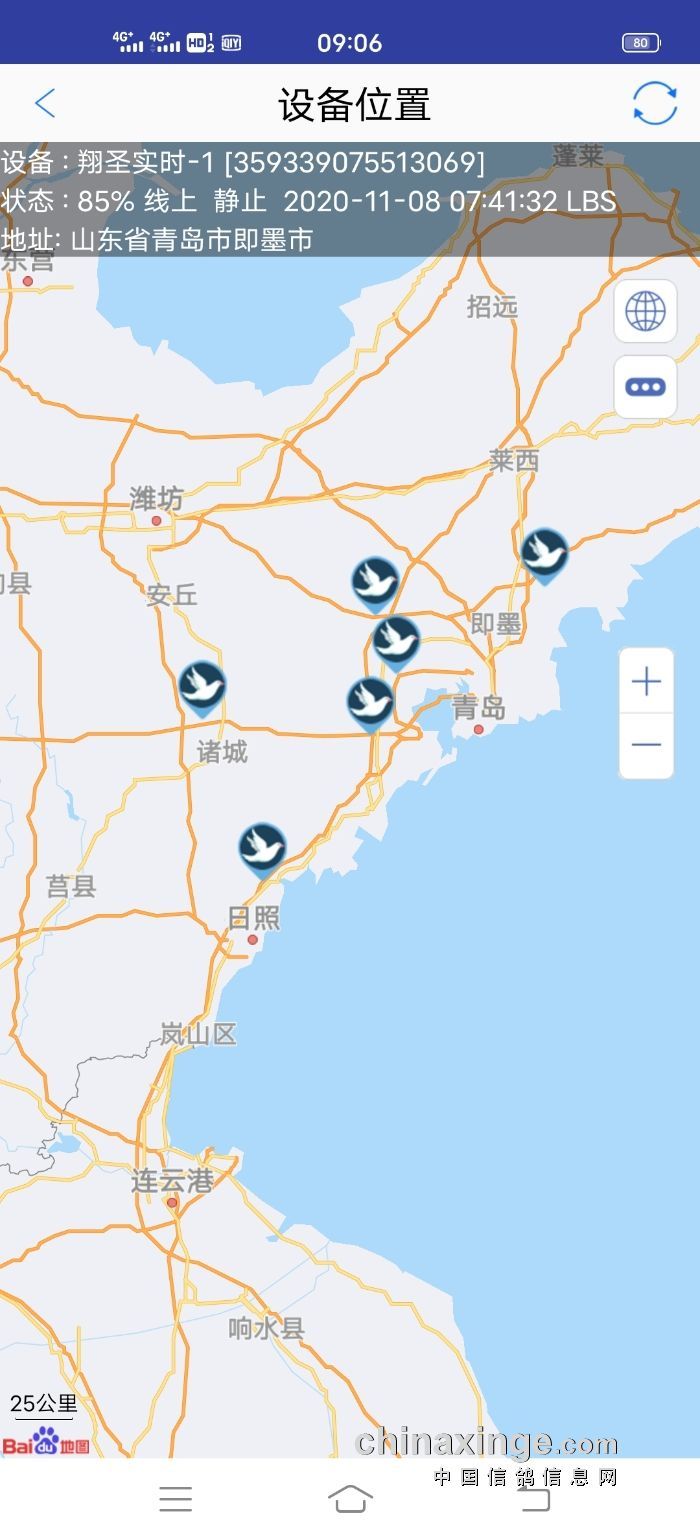Image resolution: width=700 pixels, height=1540 pixels.
Task: Select the pigeon marker near 诸城
Action: click(x=202, y=686)
